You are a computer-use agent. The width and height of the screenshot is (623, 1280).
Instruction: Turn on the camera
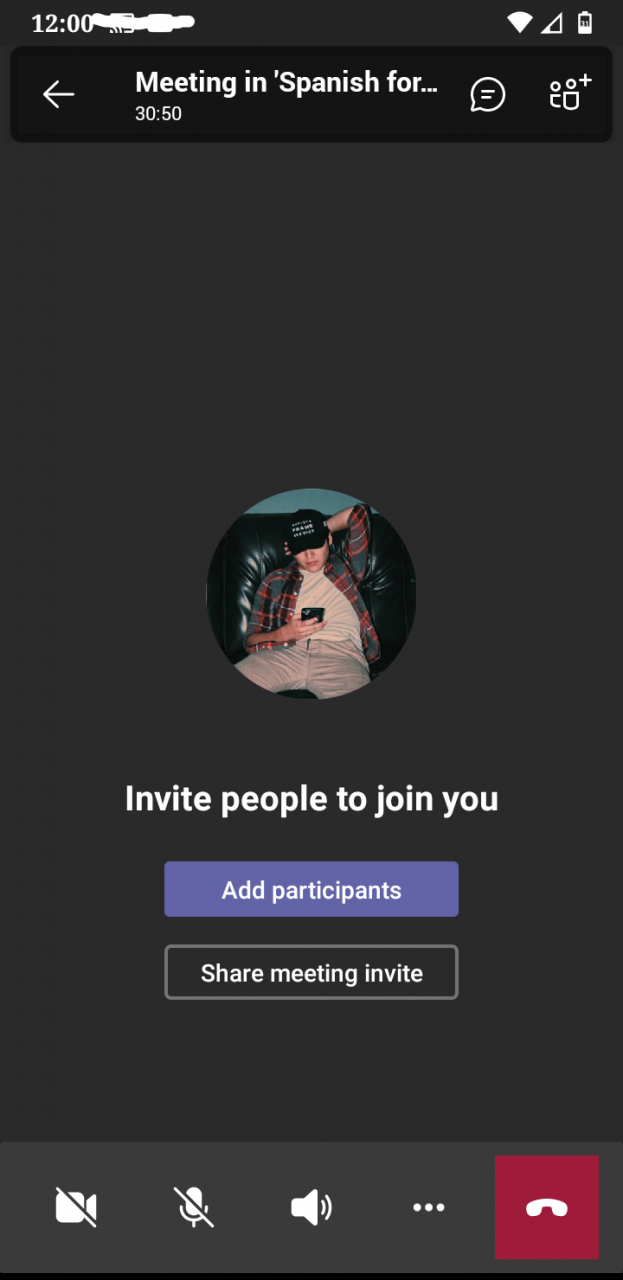[x=76, y=1207]
